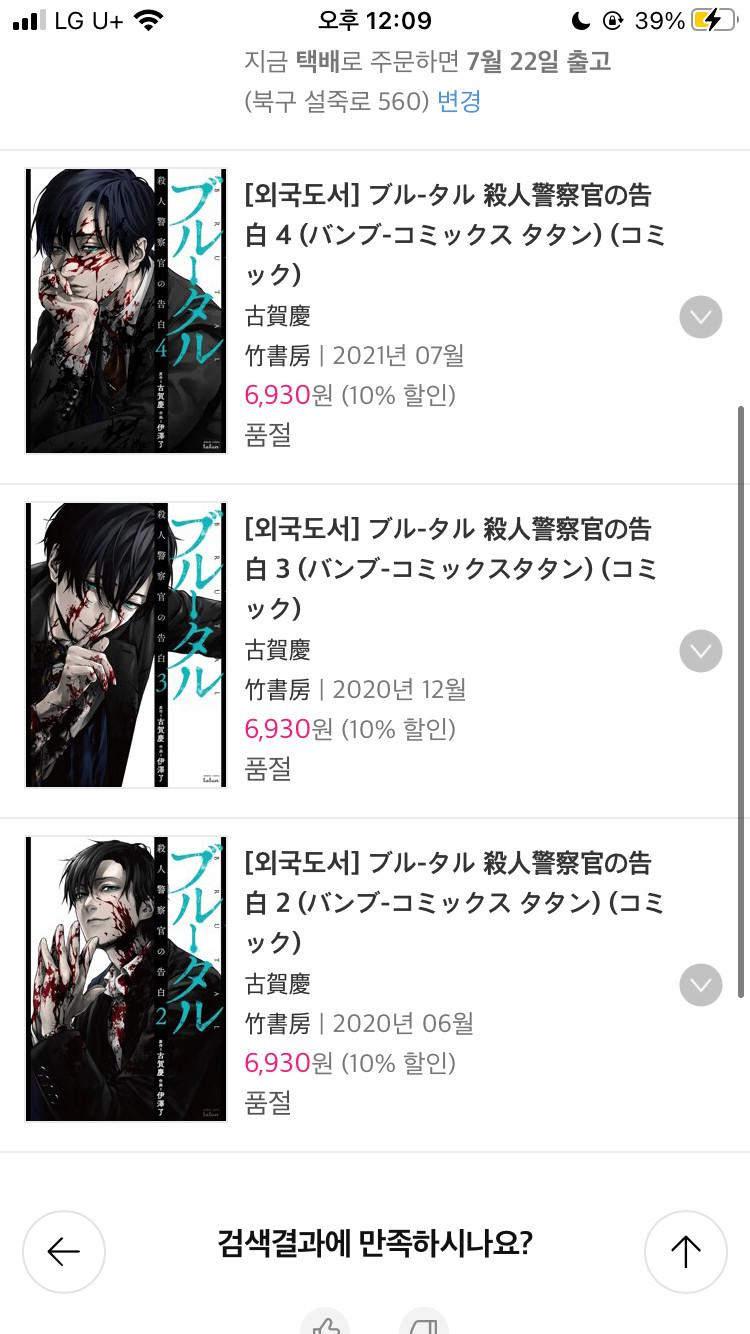
Task: Tap the 변경 link to change the address
Action: click(459, 101)
